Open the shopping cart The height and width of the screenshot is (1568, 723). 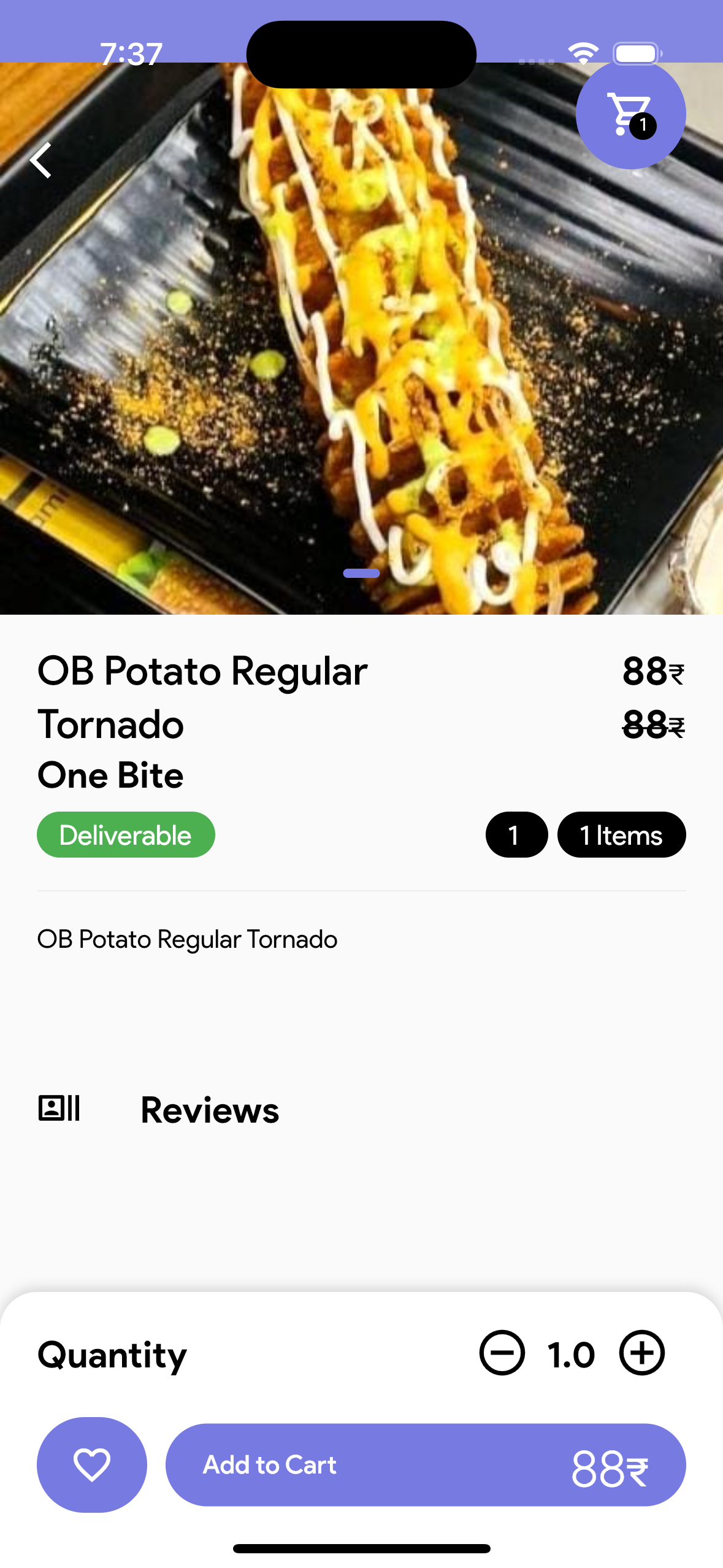click(630, 115)
